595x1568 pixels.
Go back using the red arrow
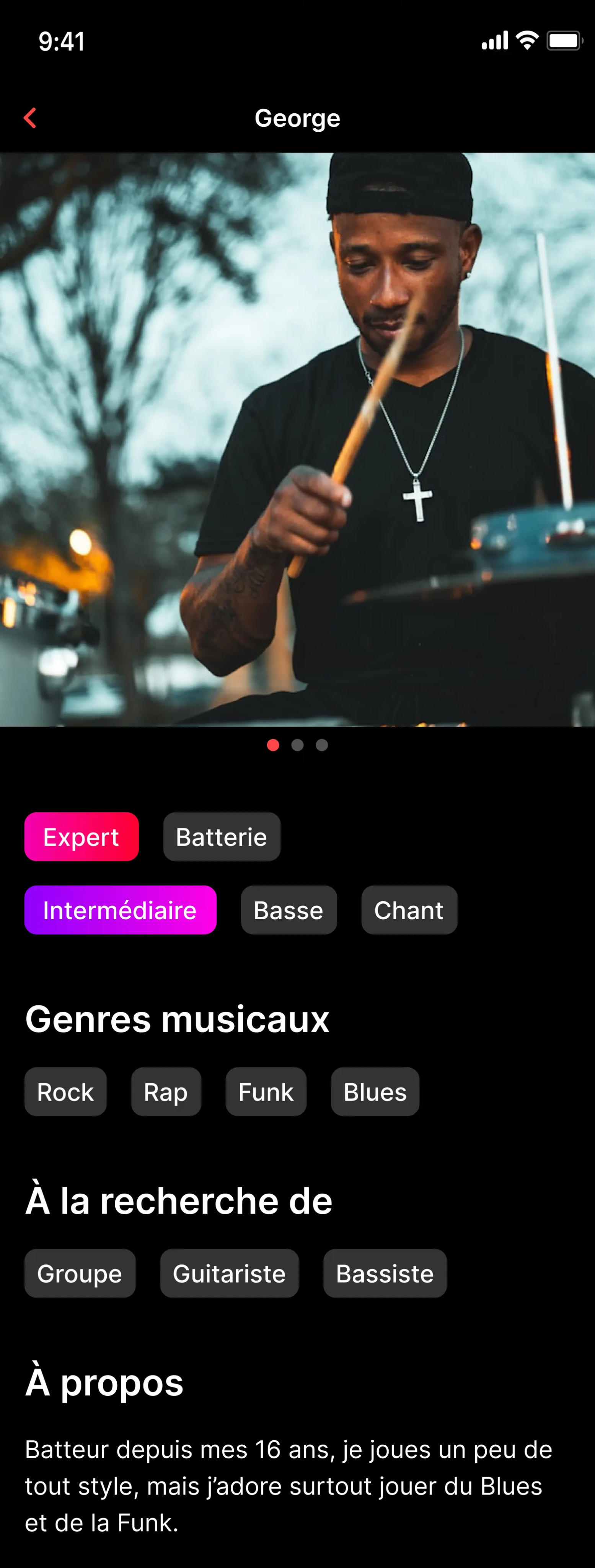30,118
